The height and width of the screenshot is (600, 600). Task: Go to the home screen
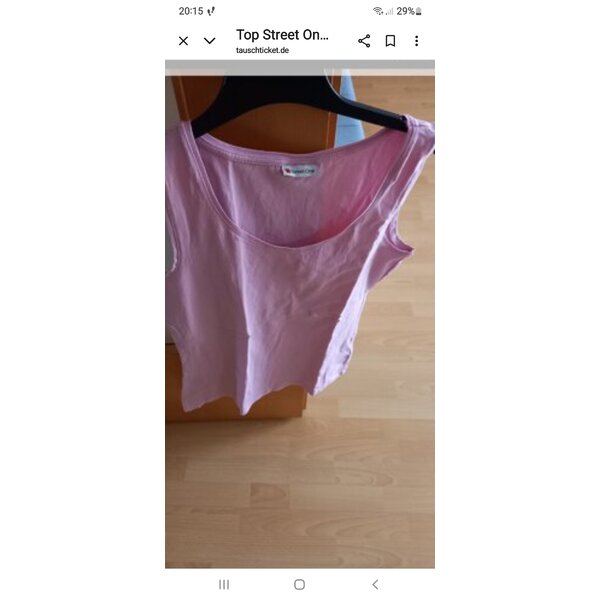[299, 584]
